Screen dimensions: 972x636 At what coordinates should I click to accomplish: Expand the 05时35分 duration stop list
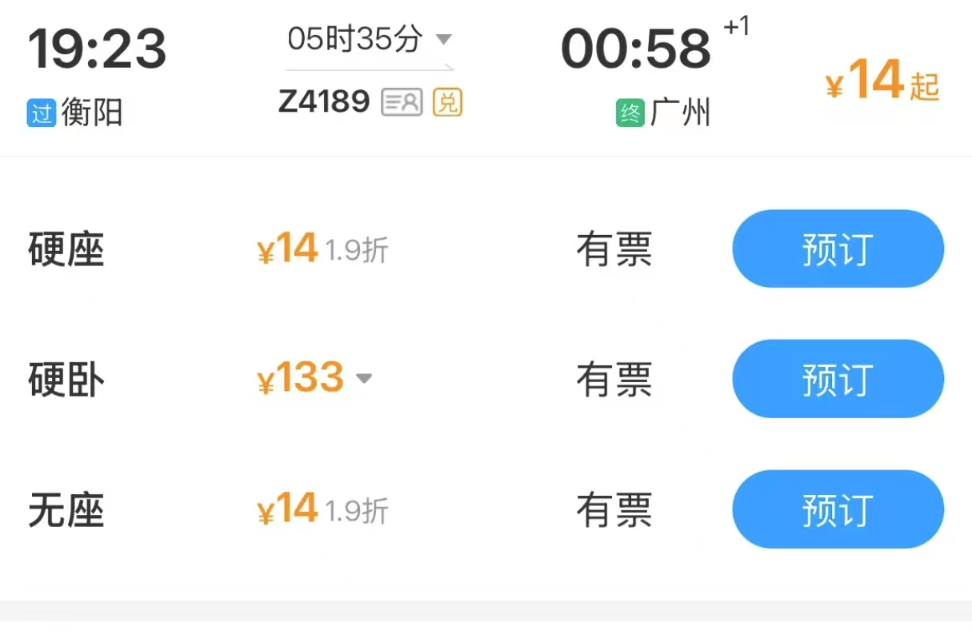tap(444, 40)
